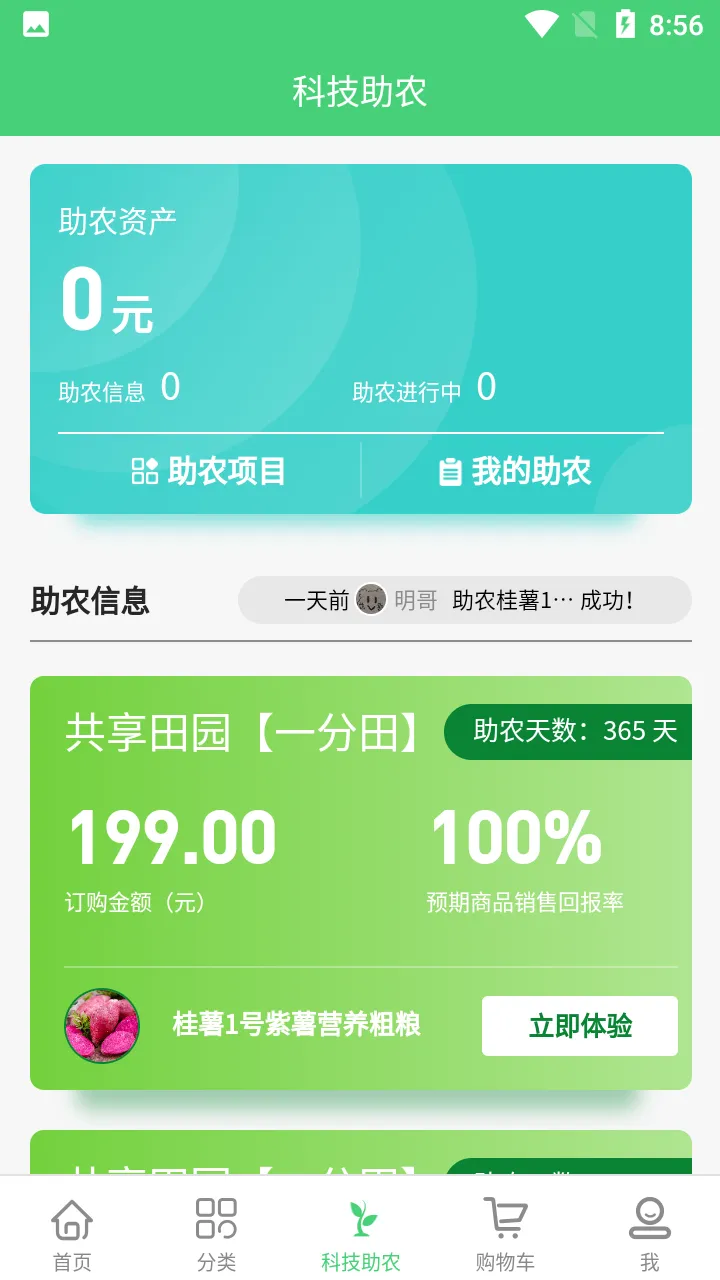Select the 科技助农 tab

pos(360,1235)
